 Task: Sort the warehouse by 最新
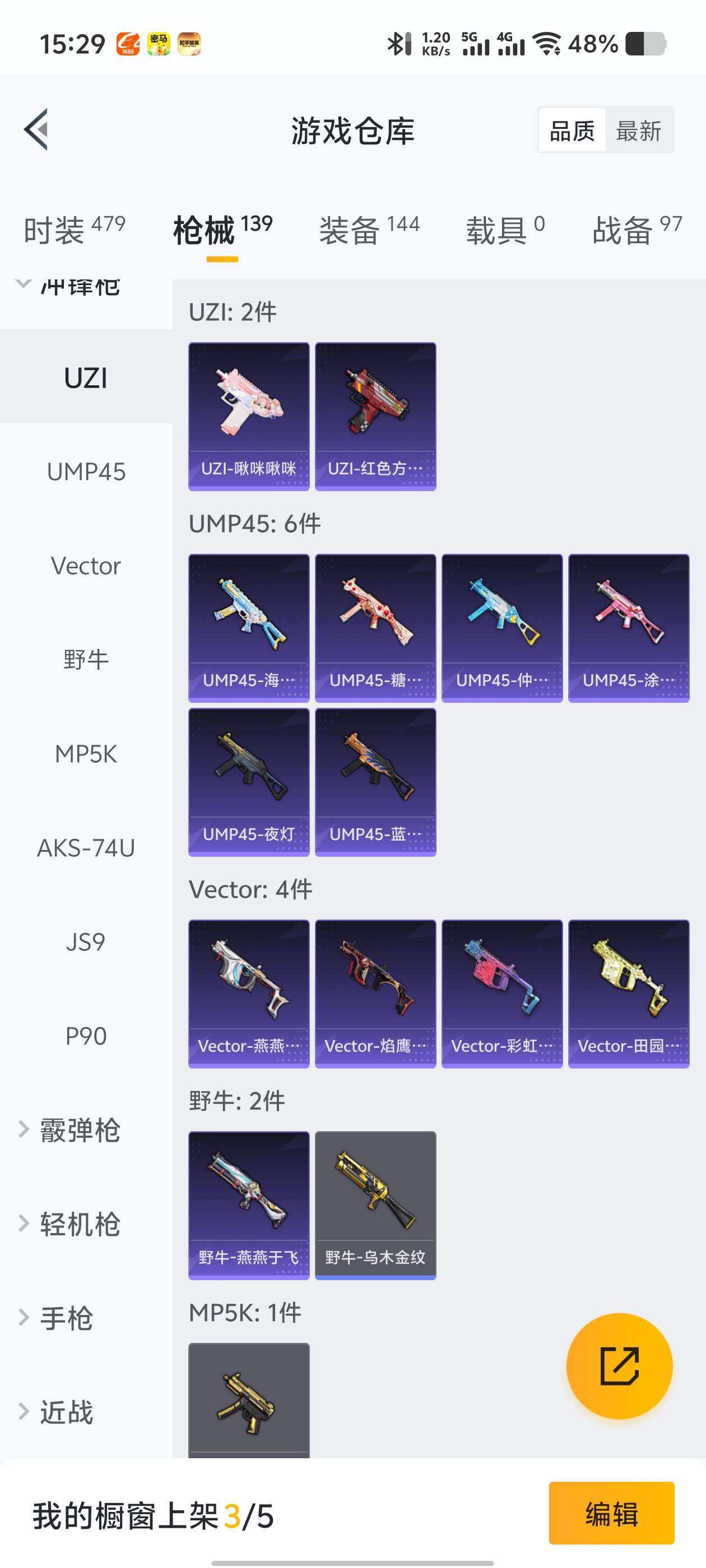(638, 130)
